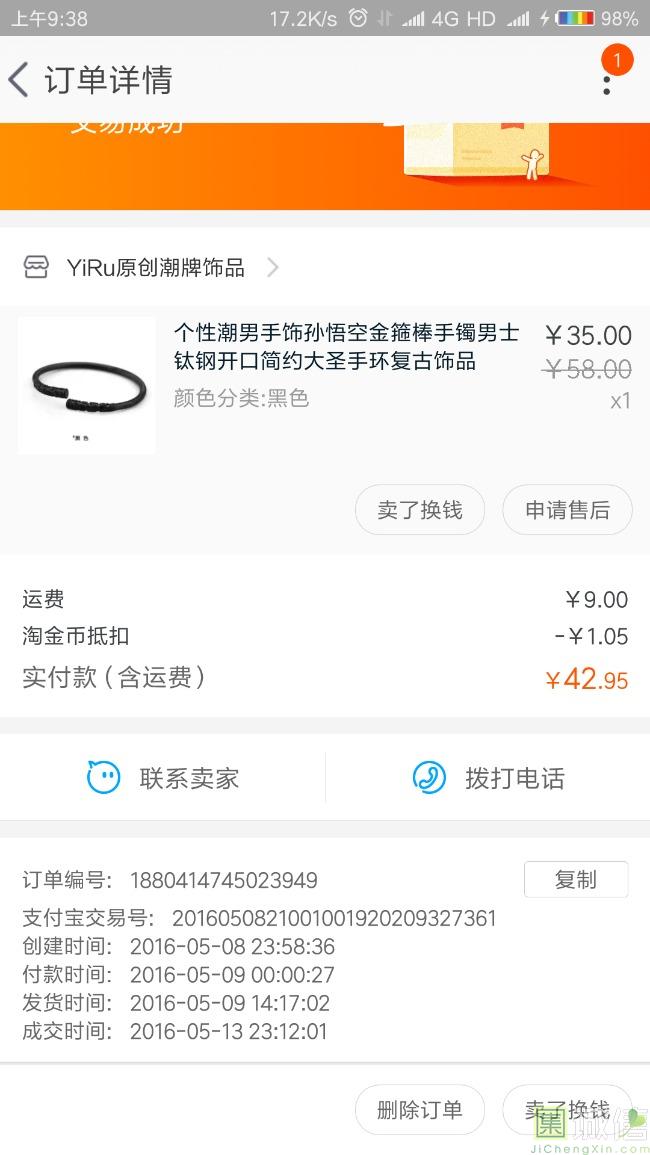This screenshot has width=650, height=1155.
Task: Open the overflow menu with notification badge
Action: pyautogui.click(x=606, y=78)
